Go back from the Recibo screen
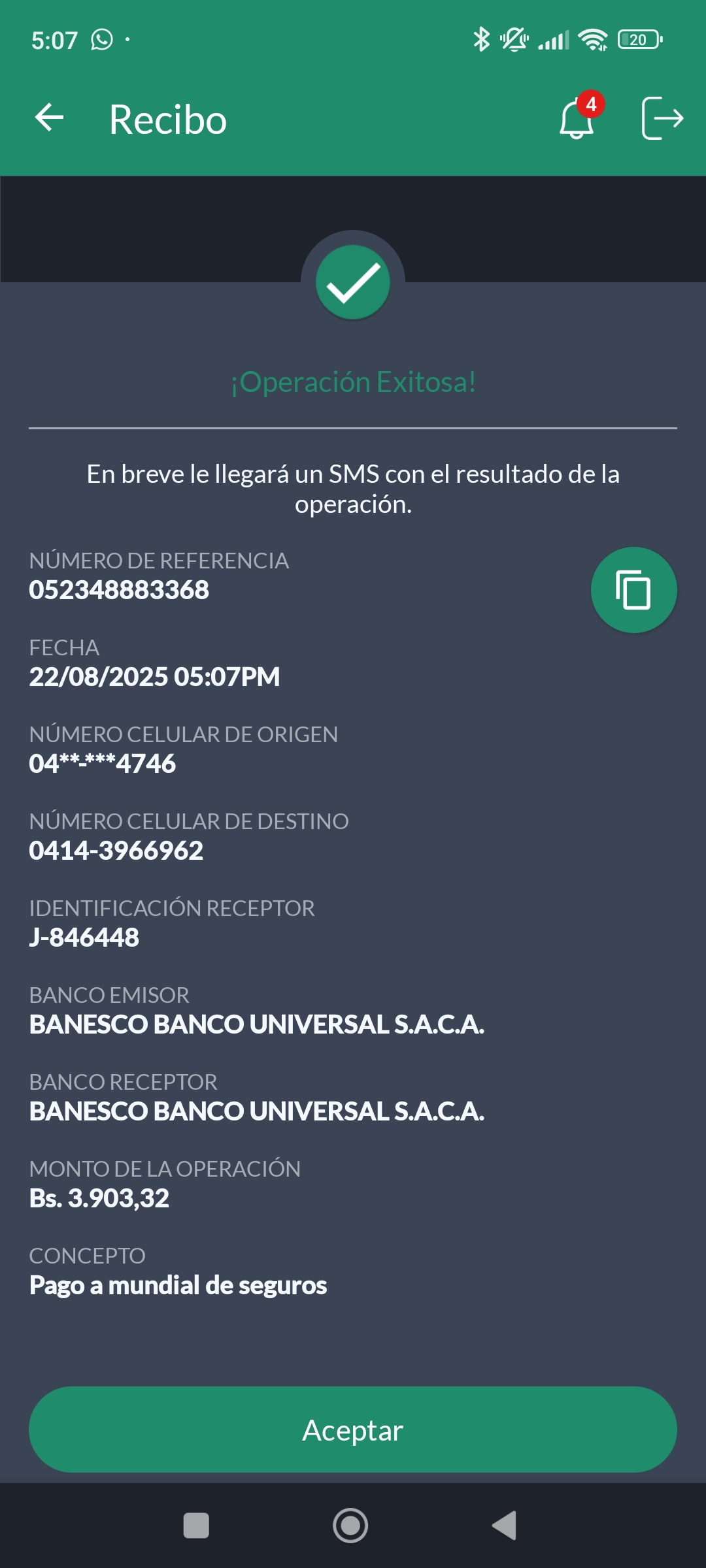706x1568 pixels. pos(50,118)
